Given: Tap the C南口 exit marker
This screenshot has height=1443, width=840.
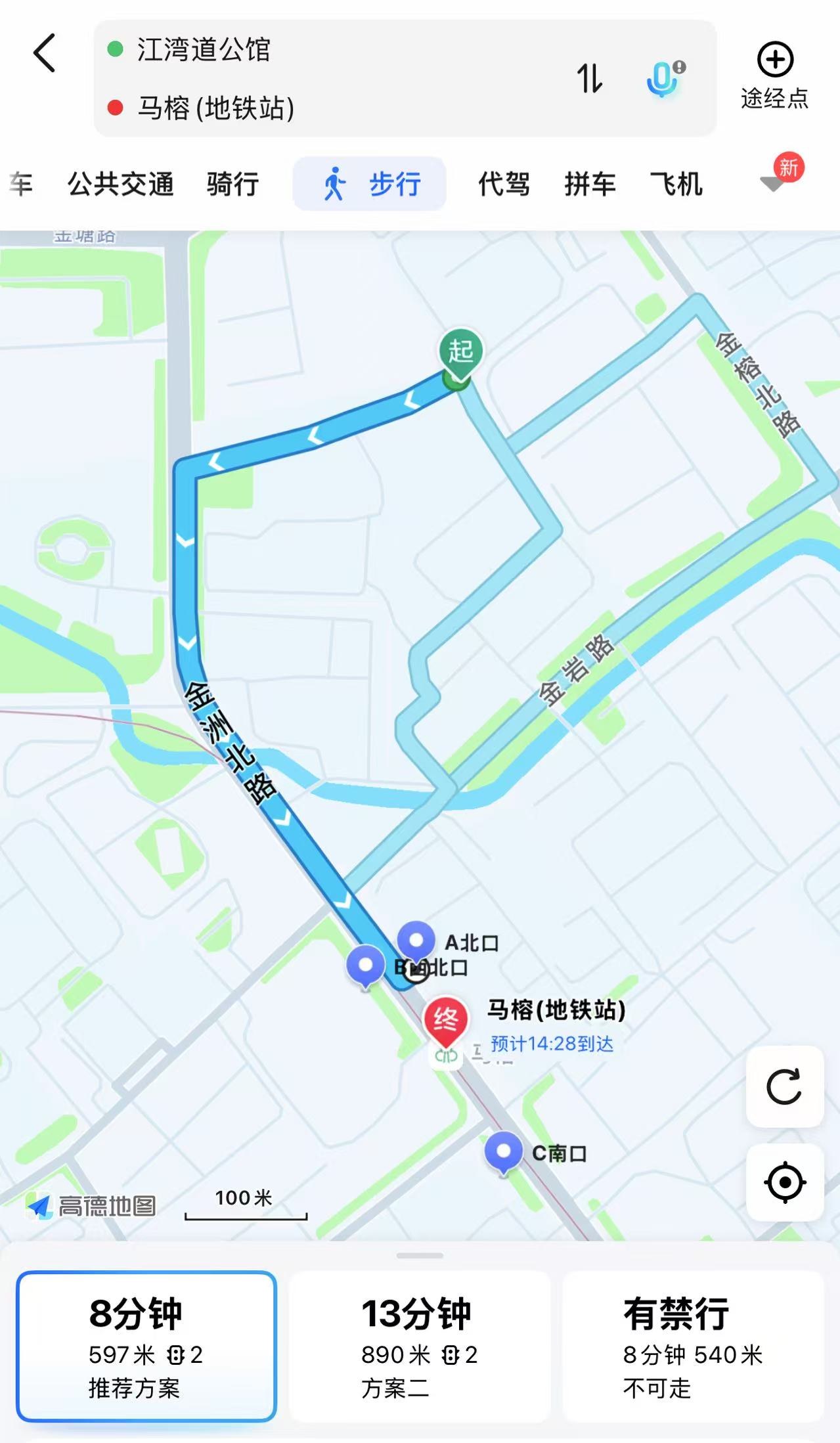Looking at the screenshot, I should click(504, 1152).
